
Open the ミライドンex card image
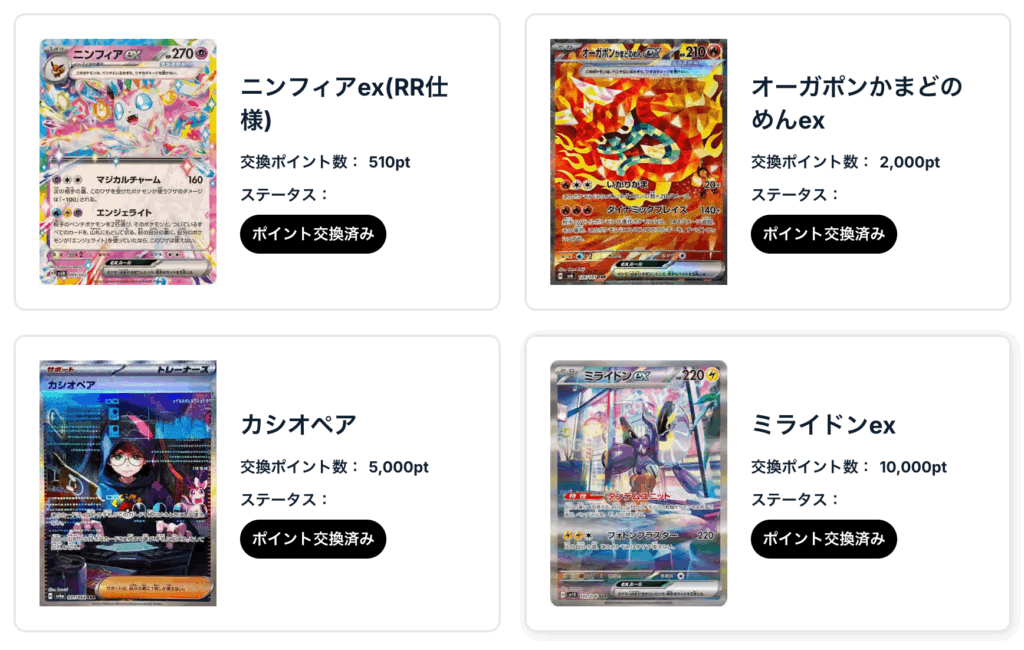coord(638,483)
